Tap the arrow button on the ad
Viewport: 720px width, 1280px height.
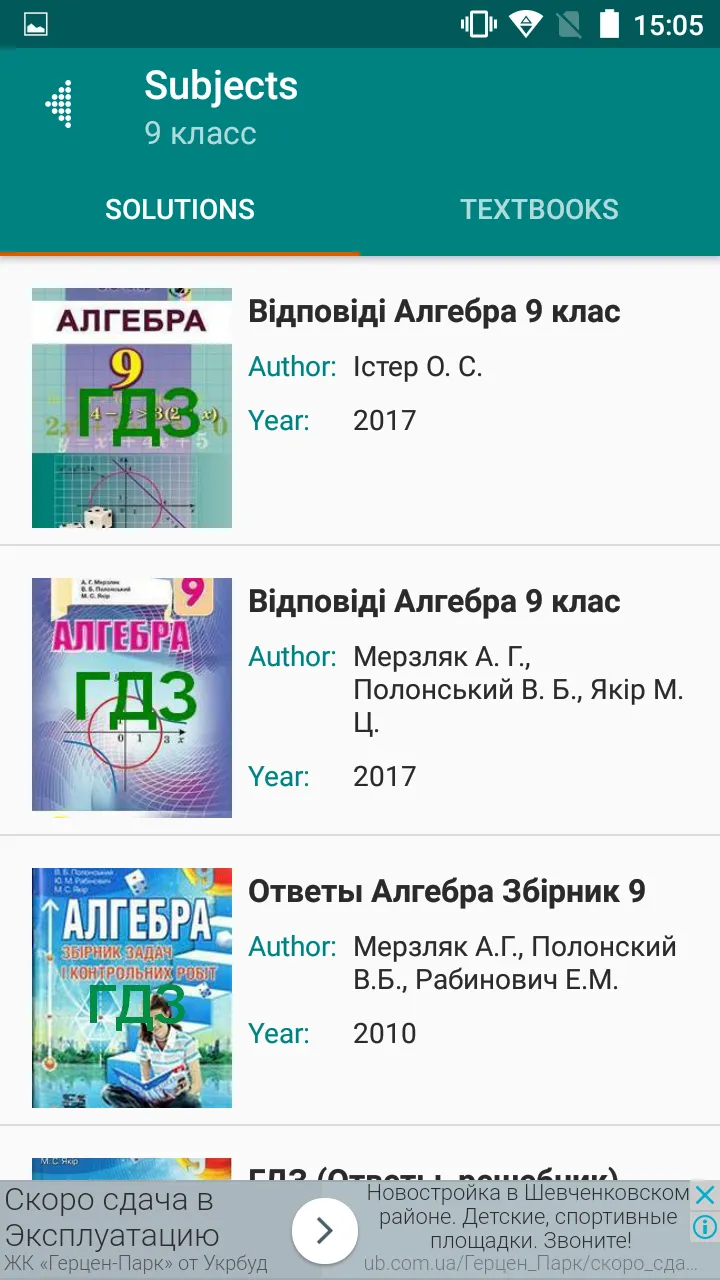tap(325, 1231)
